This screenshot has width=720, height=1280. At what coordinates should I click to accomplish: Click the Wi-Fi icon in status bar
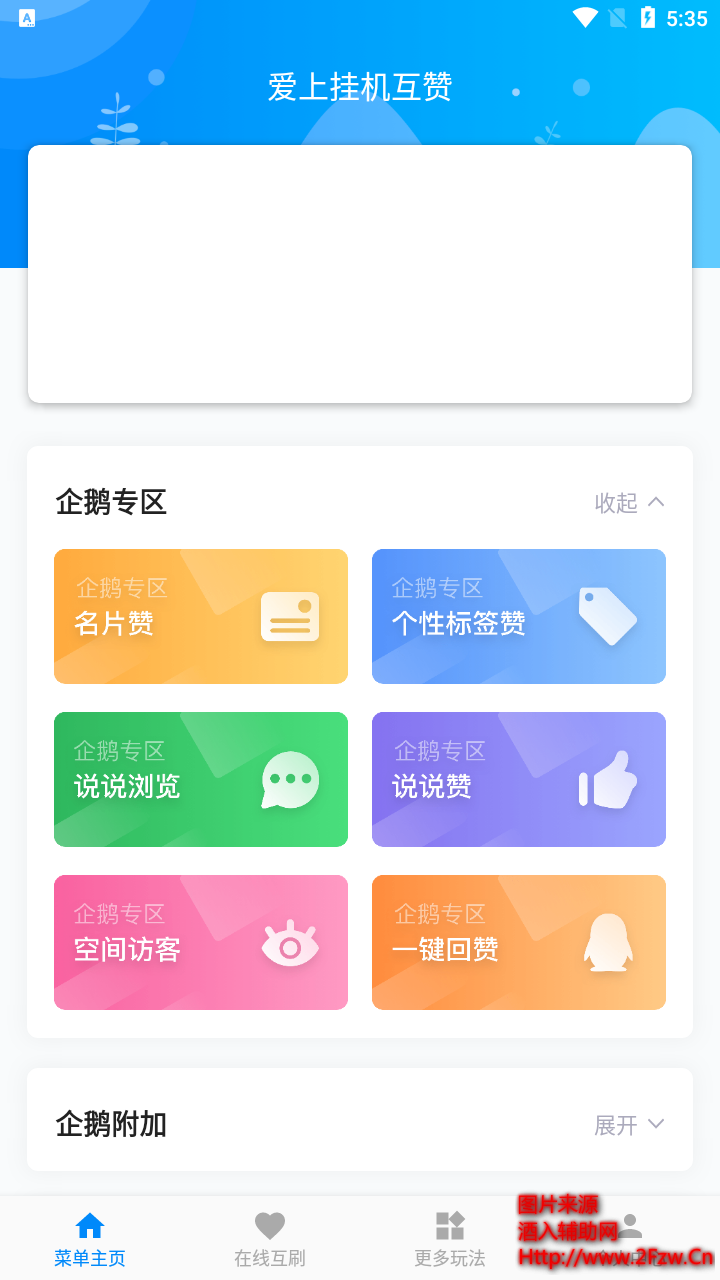[x=586, y=16]
